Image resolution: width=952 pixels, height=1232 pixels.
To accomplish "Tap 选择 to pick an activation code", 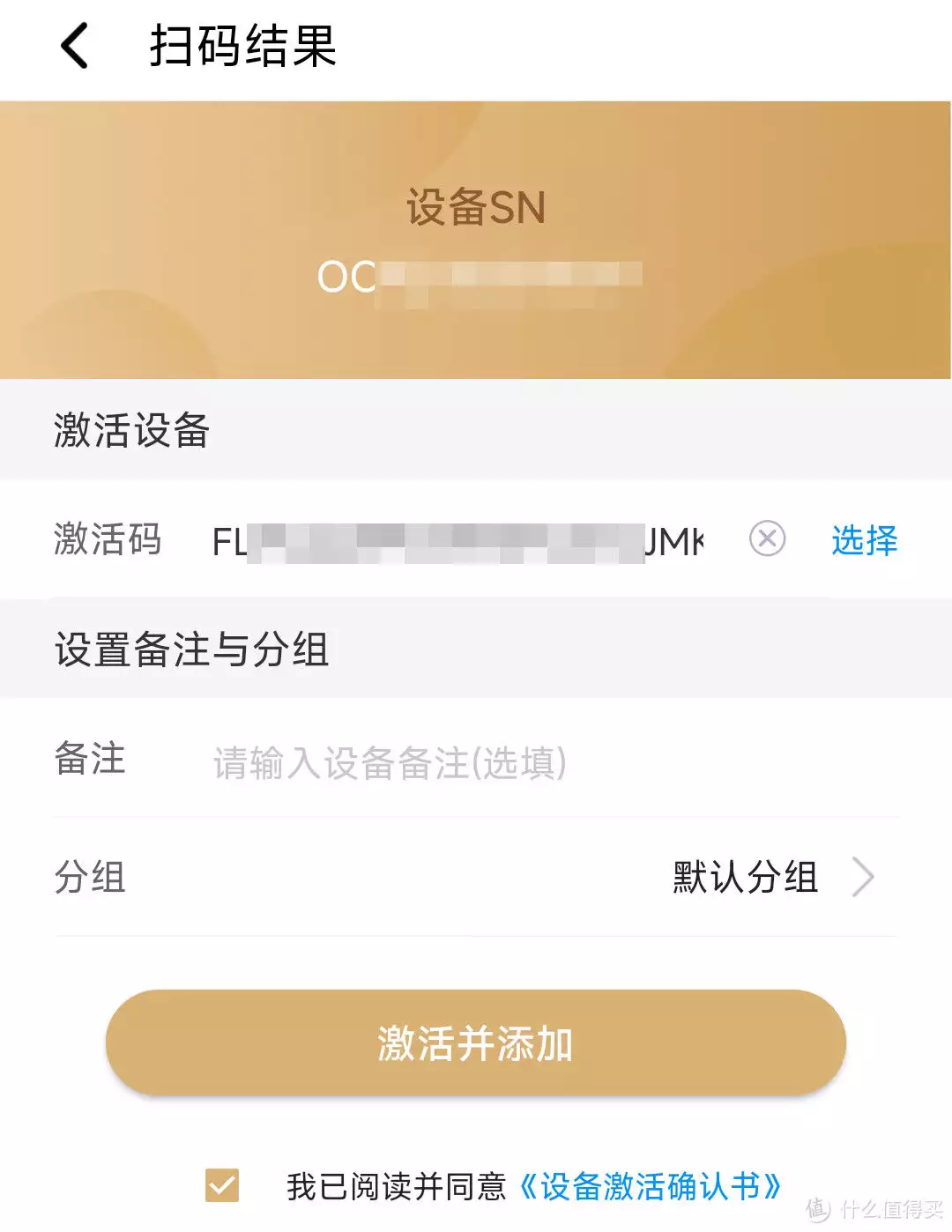I will (863, 540).
